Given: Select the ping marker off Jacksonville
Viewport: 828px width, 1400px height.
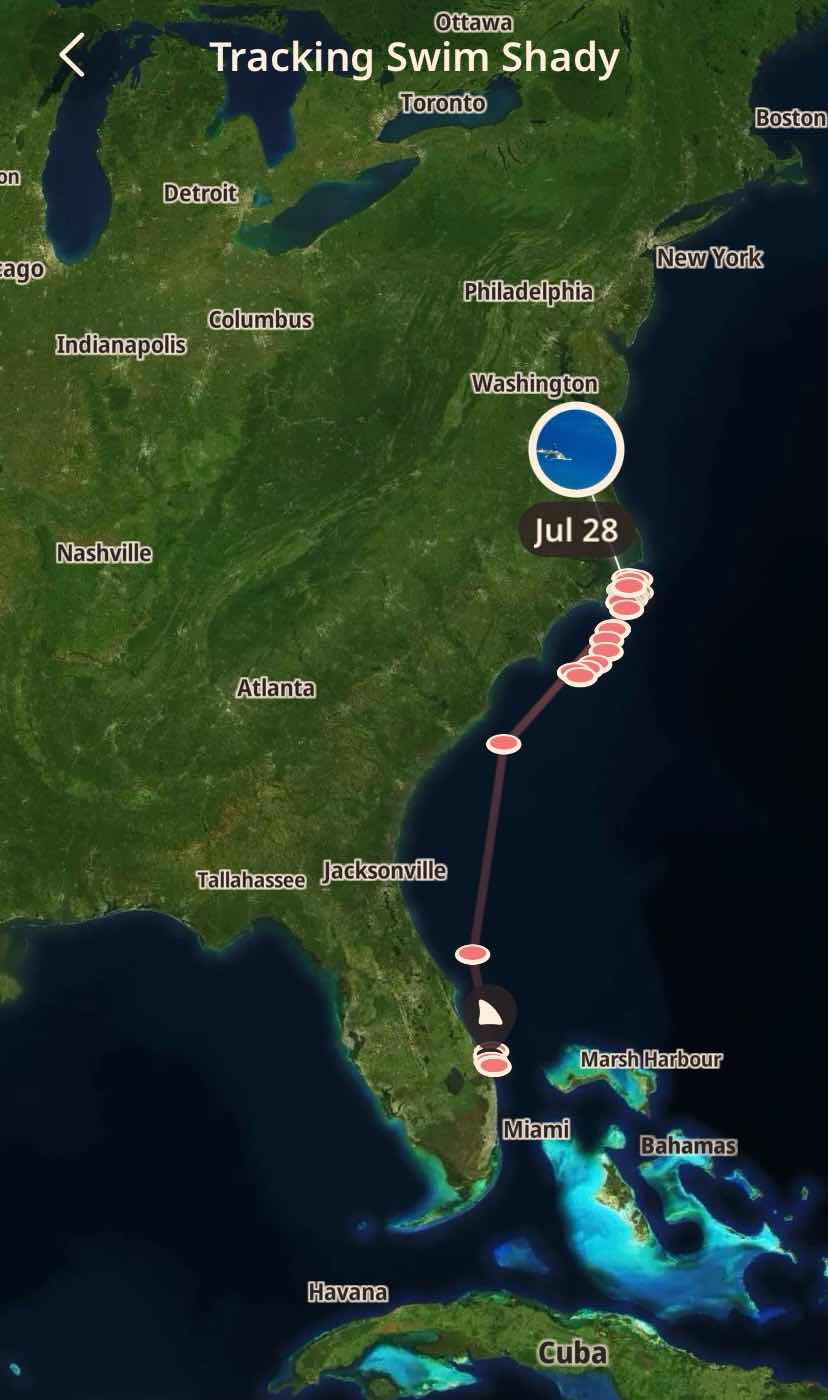Looking at the screenshot, I should 473,954.
